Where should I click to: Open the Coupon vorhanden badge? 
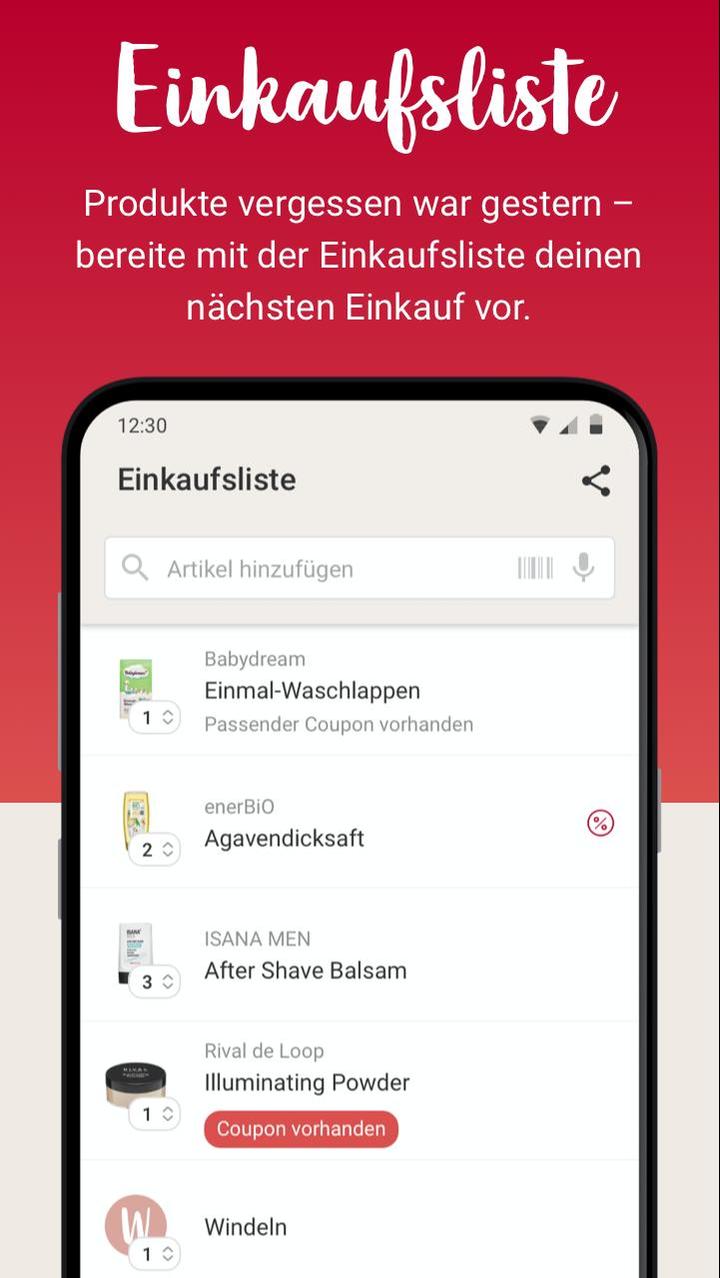[301, 1128]
